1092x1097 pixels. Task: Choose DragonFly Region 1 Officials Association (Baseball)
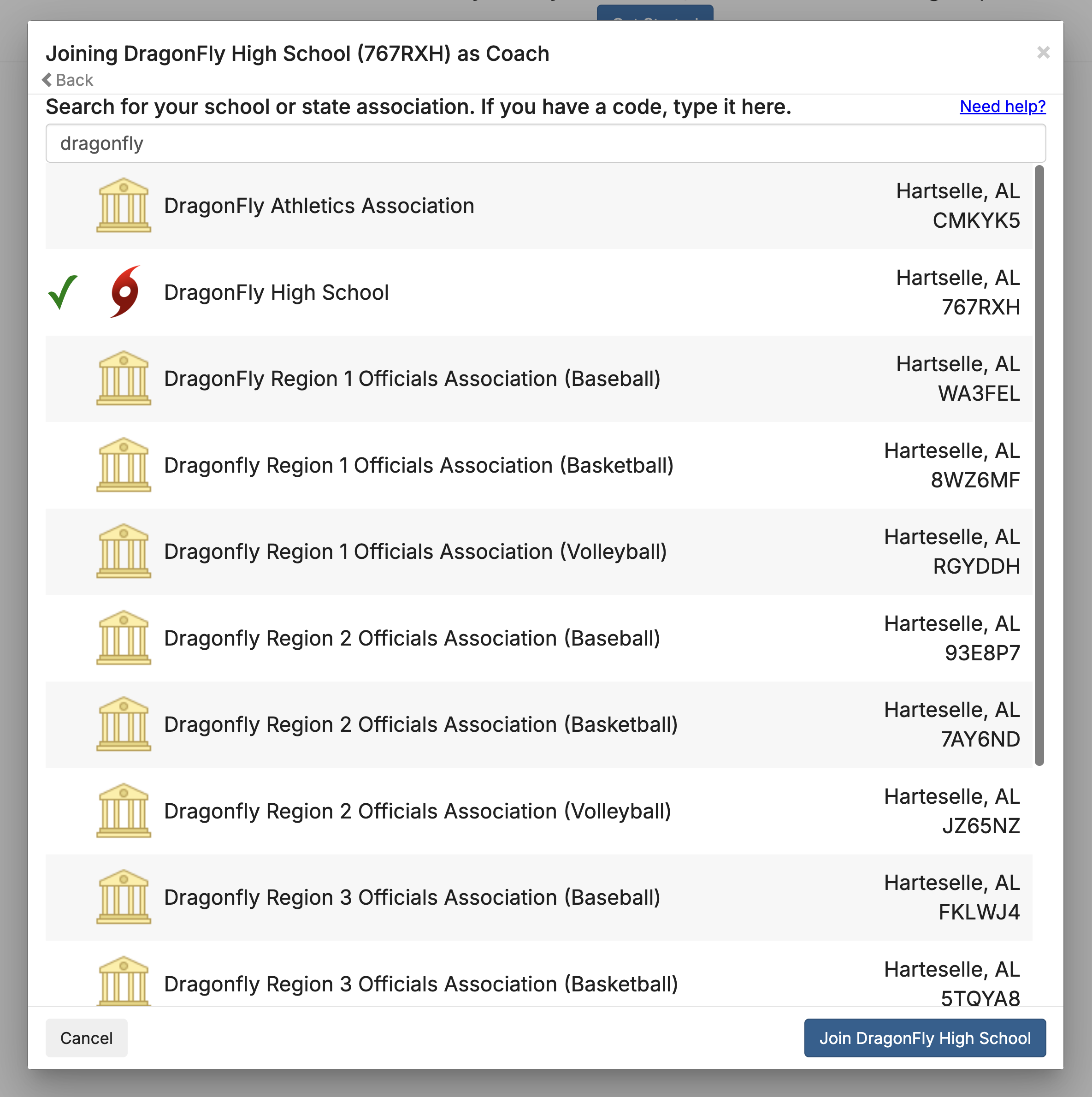[412, 379]
